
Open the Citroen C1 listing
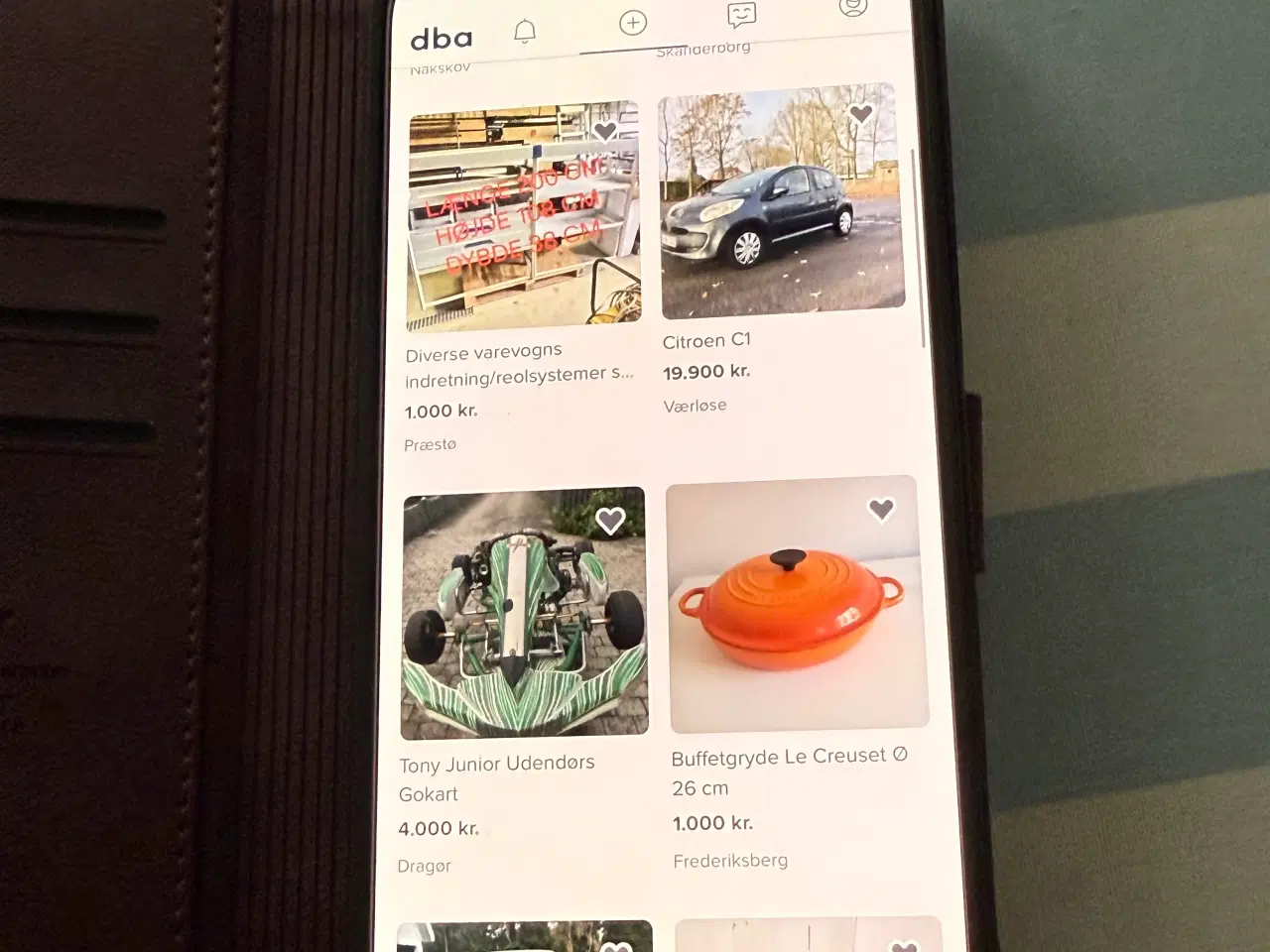click(x=782, y=203)
